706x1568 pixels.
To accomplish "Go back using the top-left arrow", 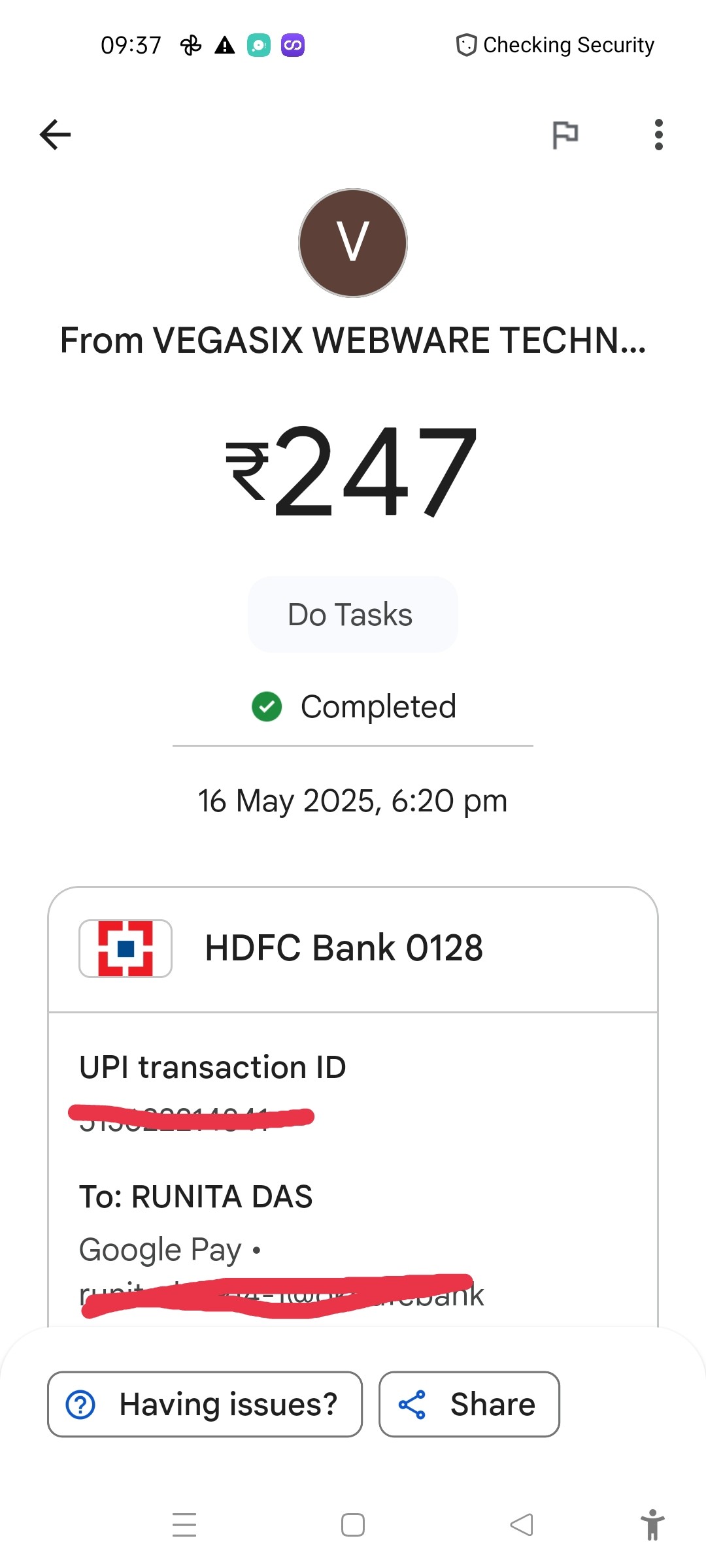I will [55, 135].
